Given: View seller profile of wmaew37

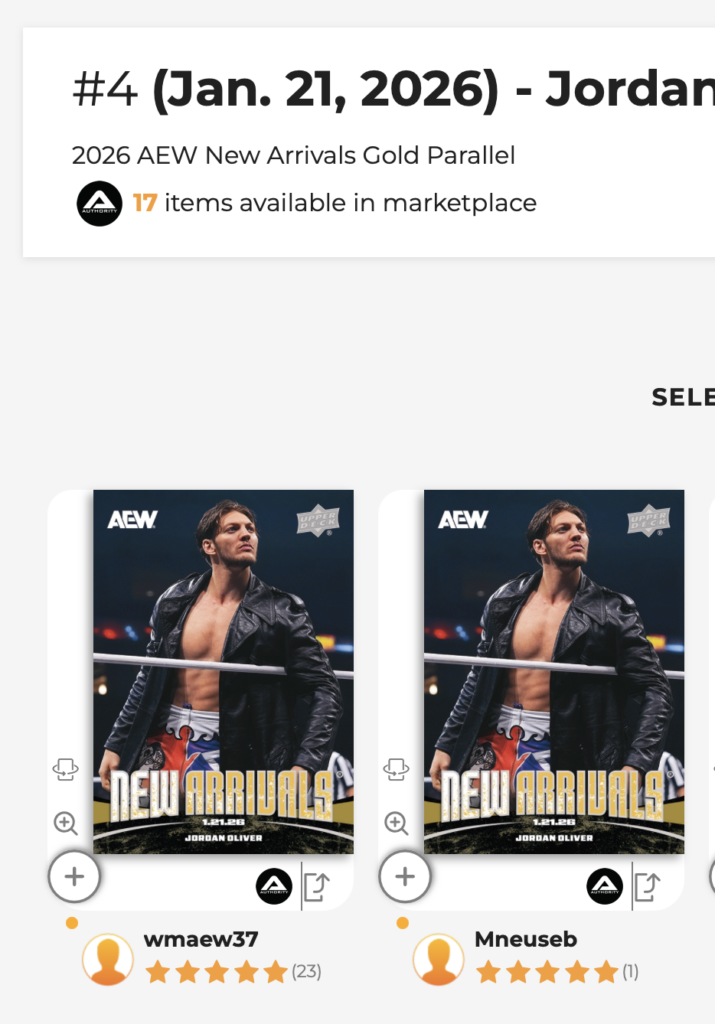Looking at the screenshot, I should (x=201, y=940).
